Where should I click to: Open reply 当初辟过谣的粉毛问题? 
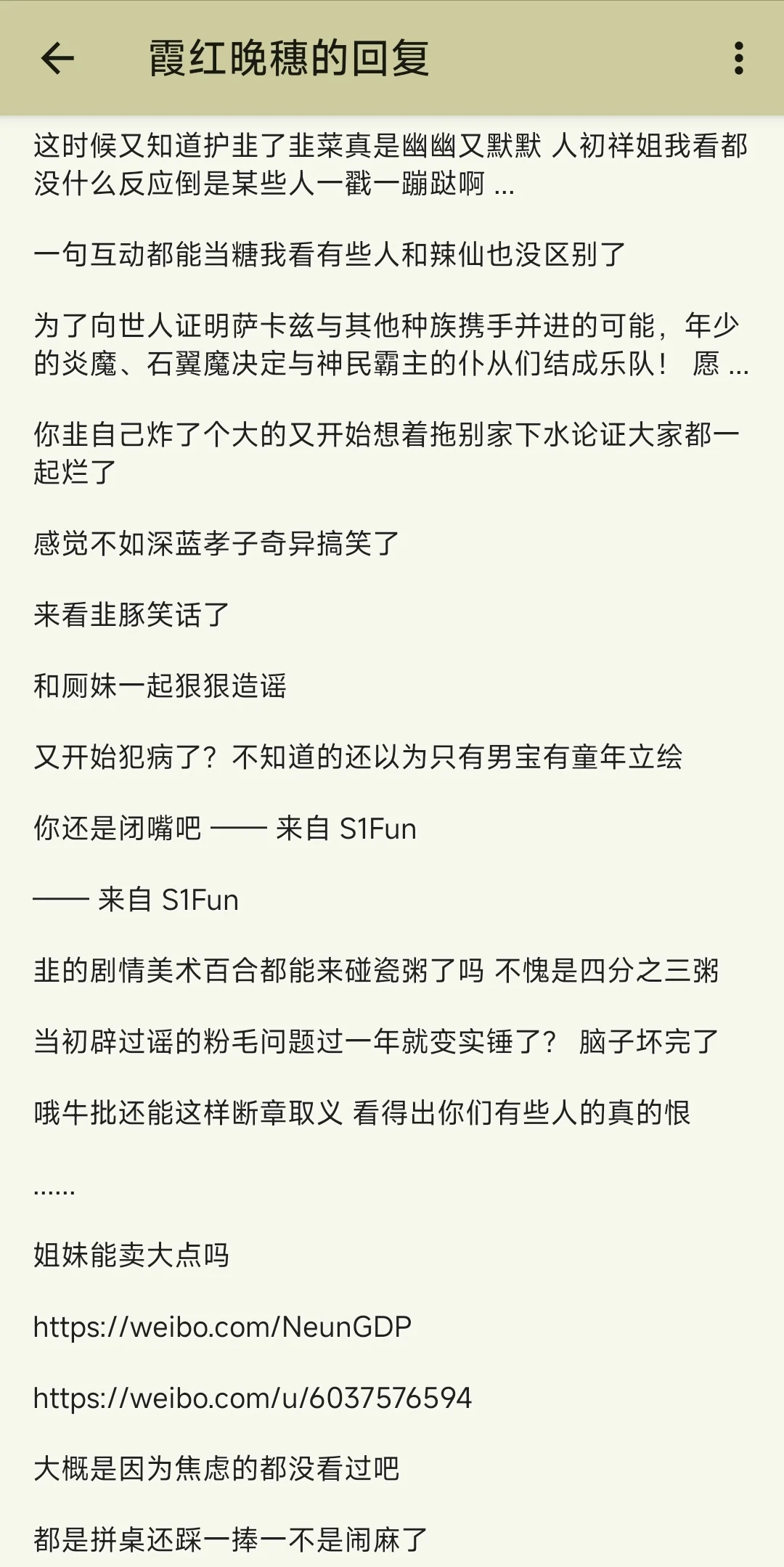[392, 1041]
